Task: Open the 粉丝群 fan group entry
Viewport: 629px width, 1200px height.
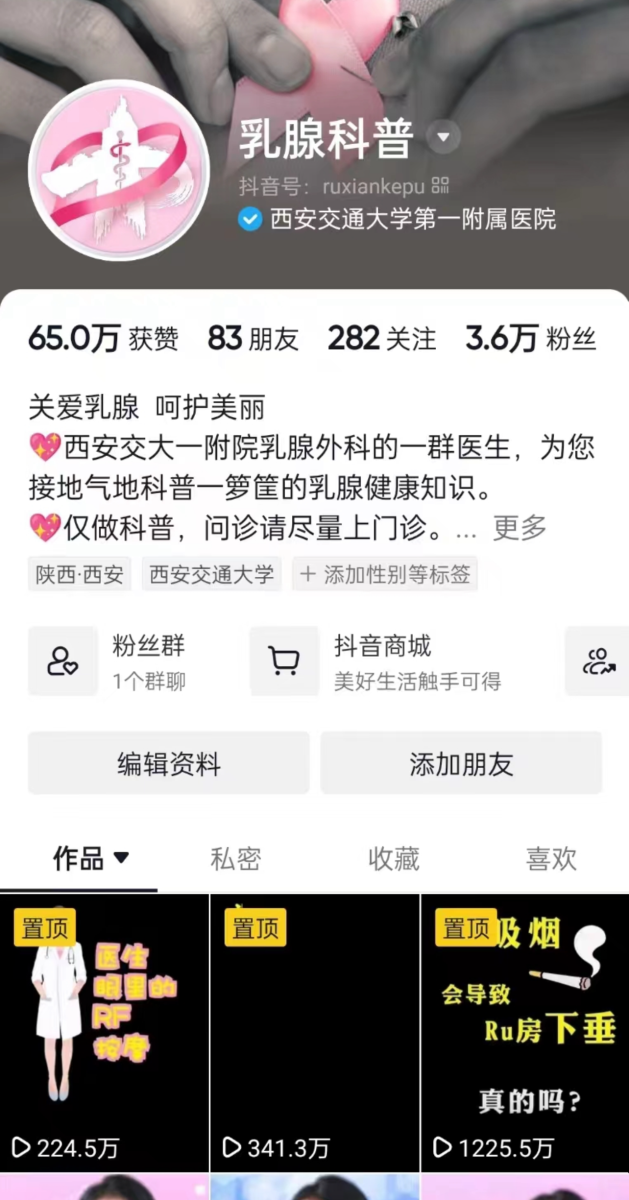Action: tap(130, 661)
